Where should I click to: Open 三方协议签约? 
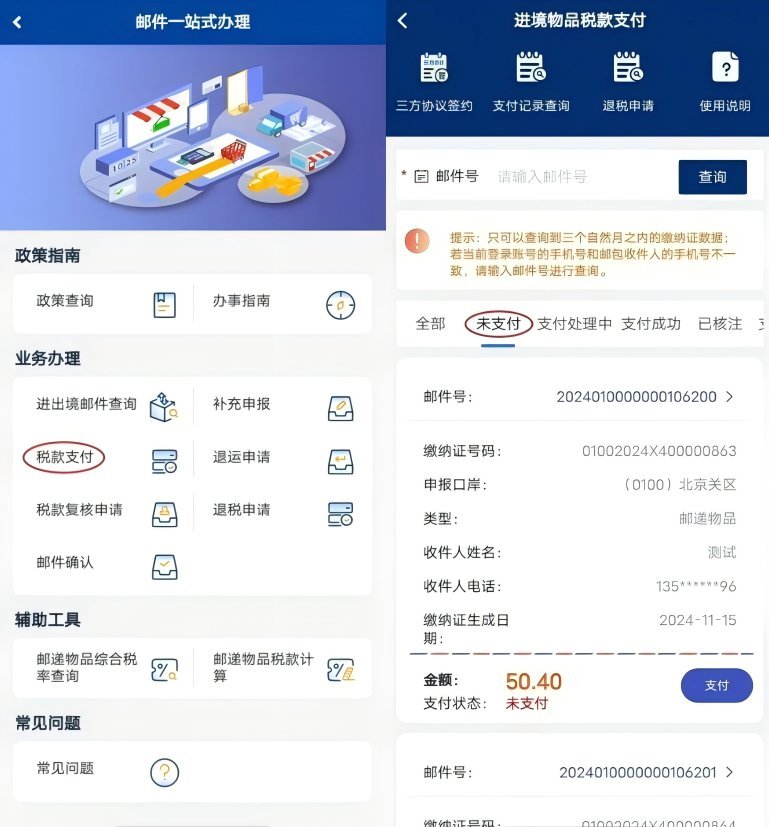pos(434,82)
